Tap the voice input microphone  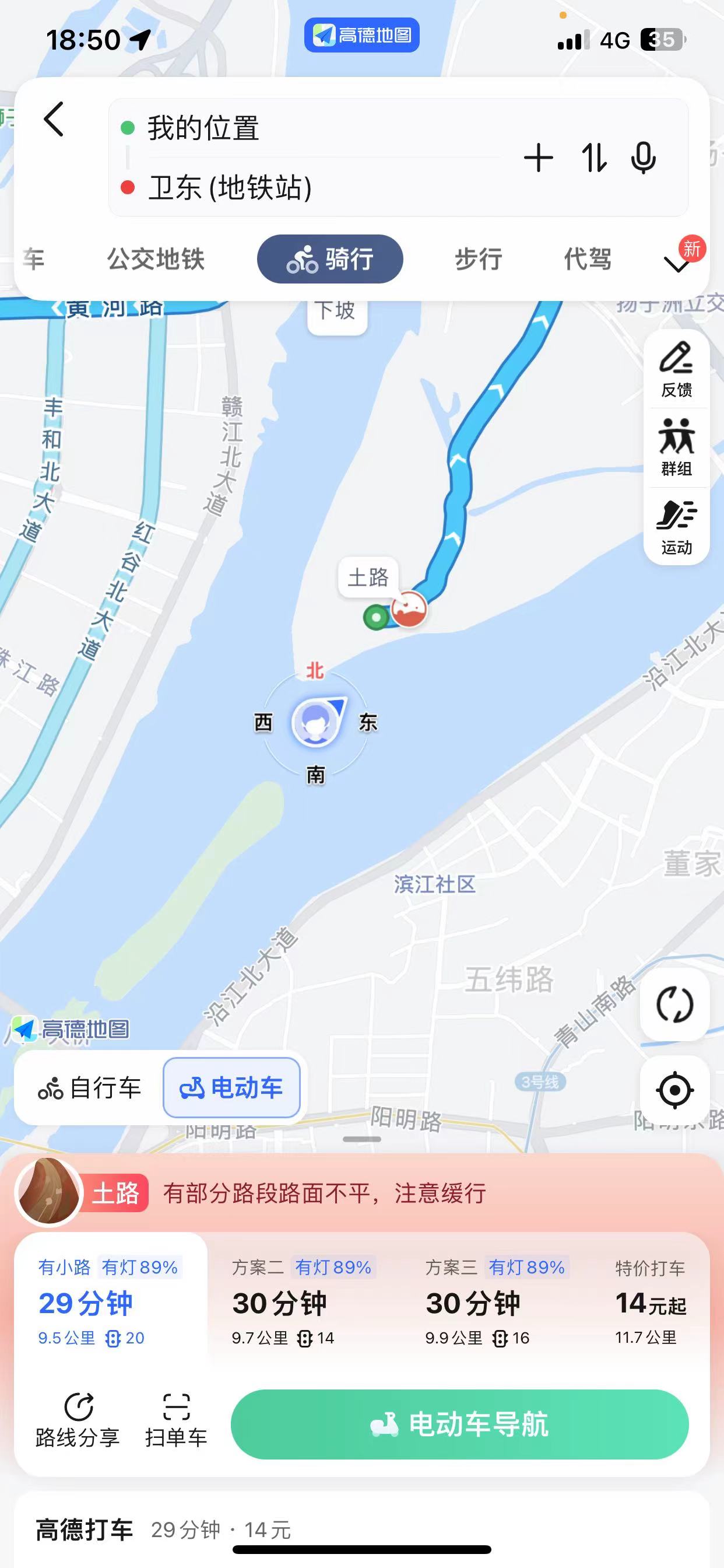click(644, 157)
